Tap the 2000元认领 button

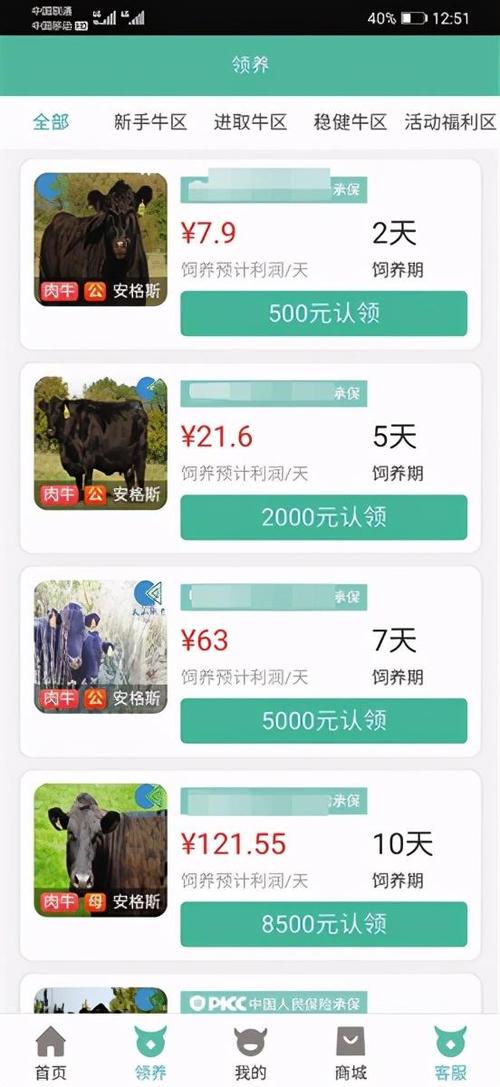coord(324,517)
